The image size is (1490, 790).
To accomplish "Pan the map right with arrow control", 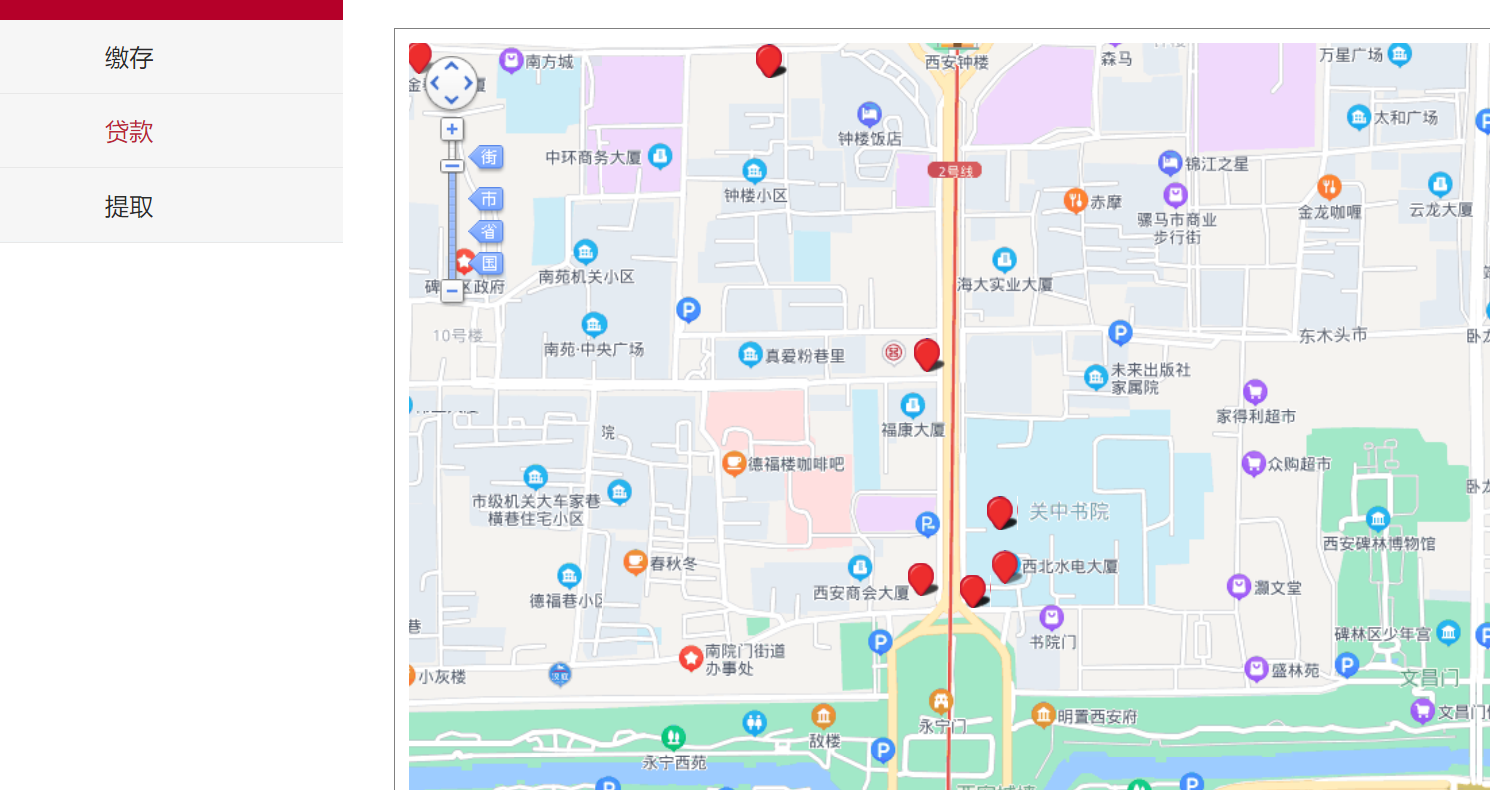I will click(x=468, y=83).
